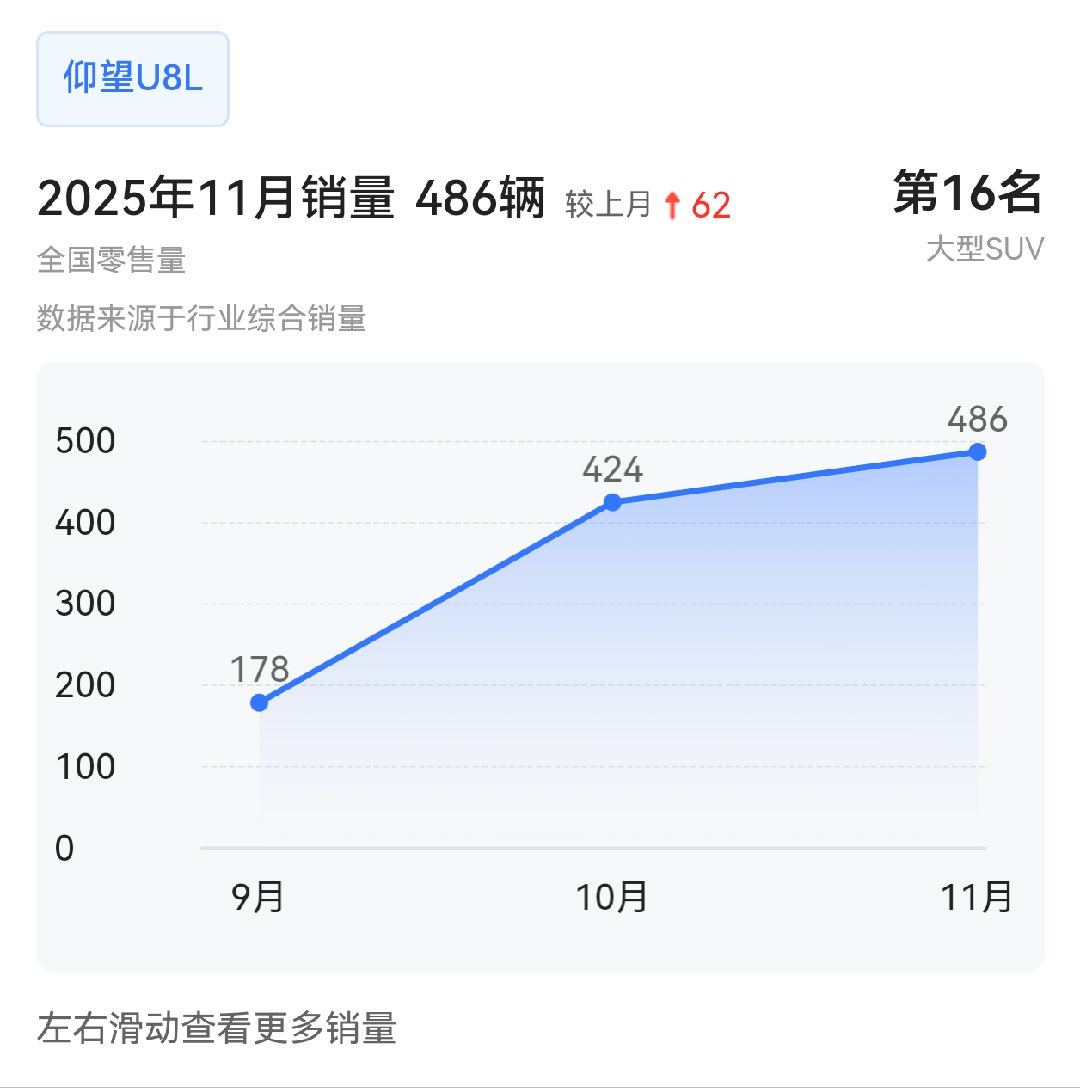Viewport: 1080px width, 1088px height.
Task: Click the 9月 data point on chart
Action: [260, 703]
